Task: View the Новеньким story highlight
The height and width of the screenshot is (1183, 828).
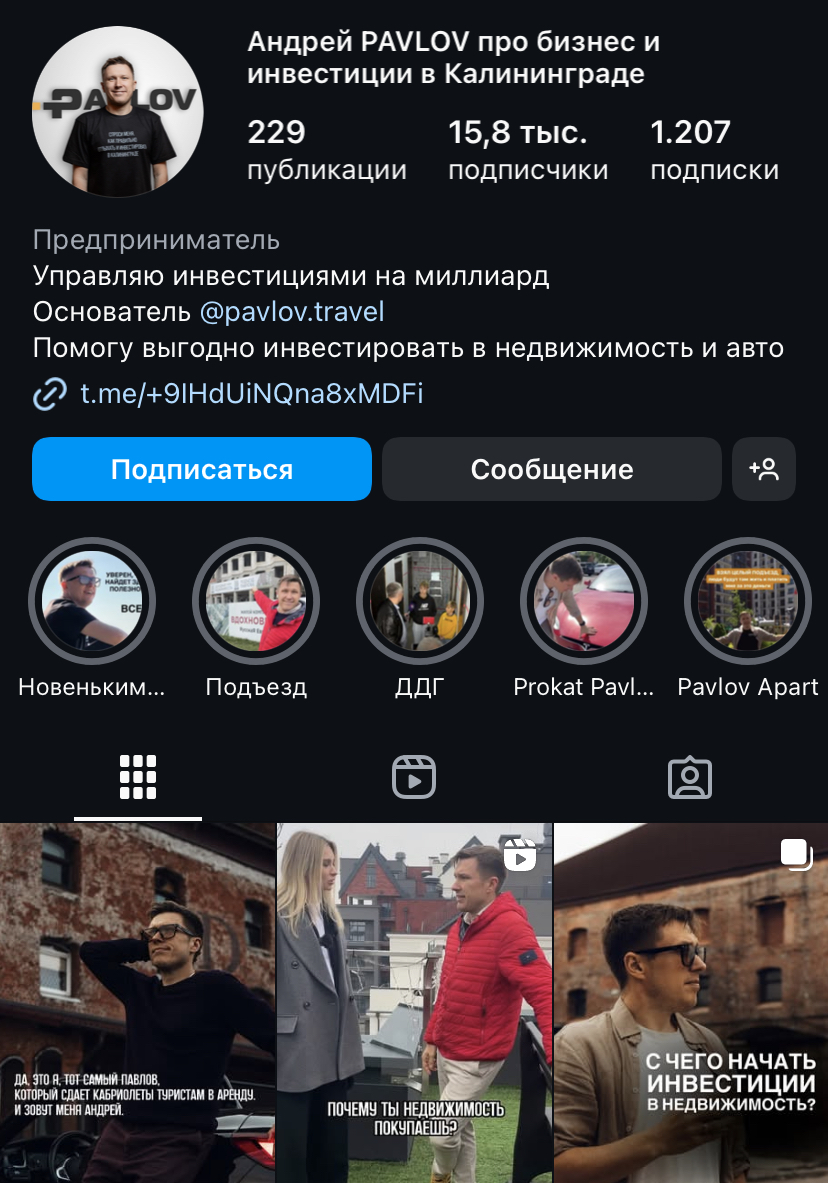Action: [92, 601]
